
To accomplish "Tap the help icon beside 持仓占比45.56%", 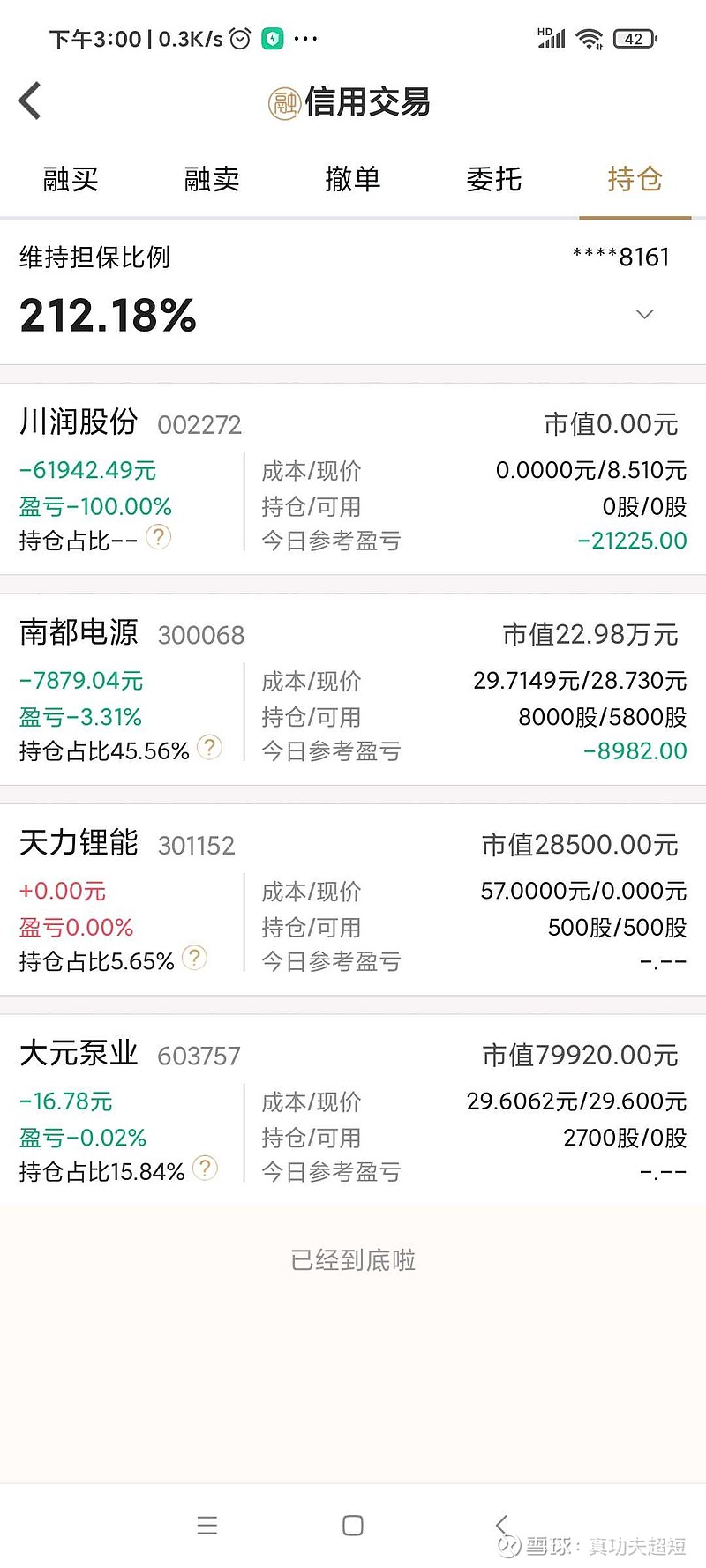I will point(209,748).
